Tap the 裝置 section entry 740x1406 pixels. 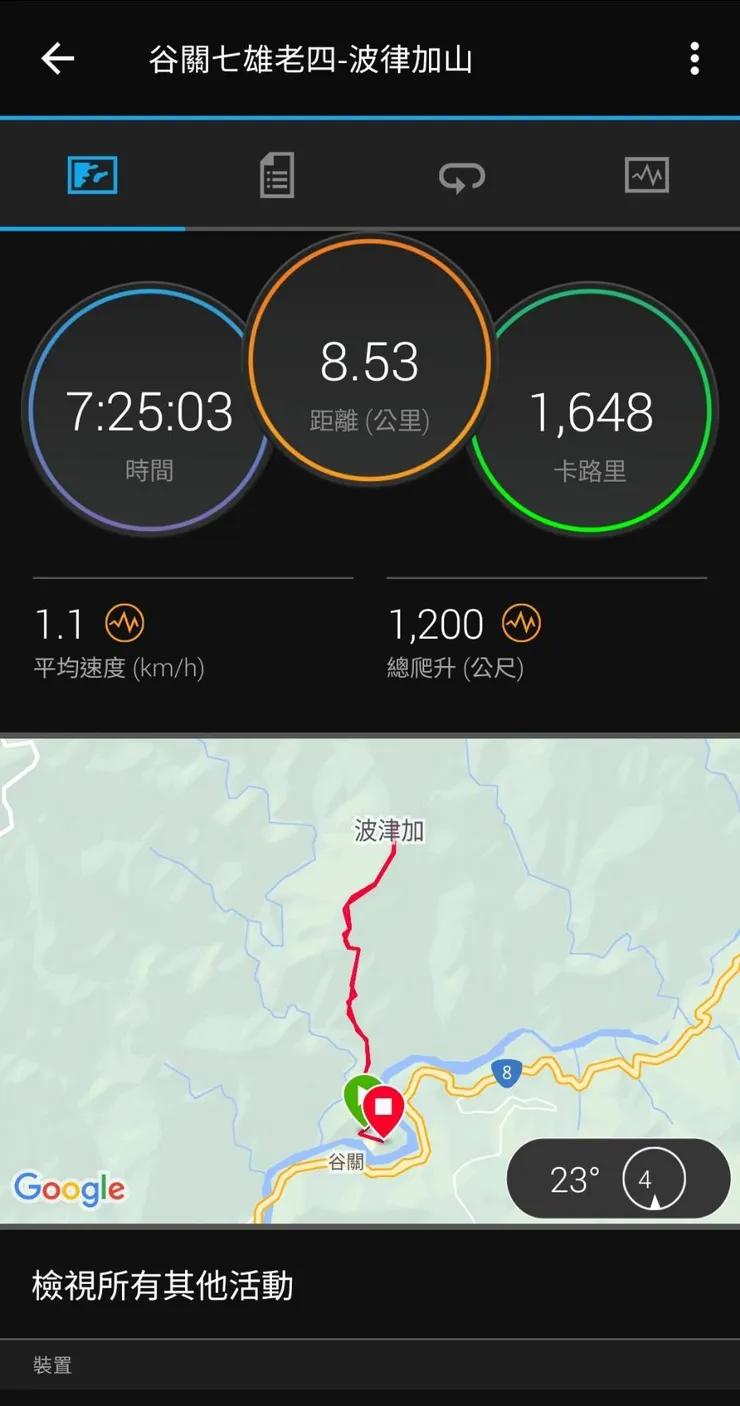click(x=52, y=1364)
